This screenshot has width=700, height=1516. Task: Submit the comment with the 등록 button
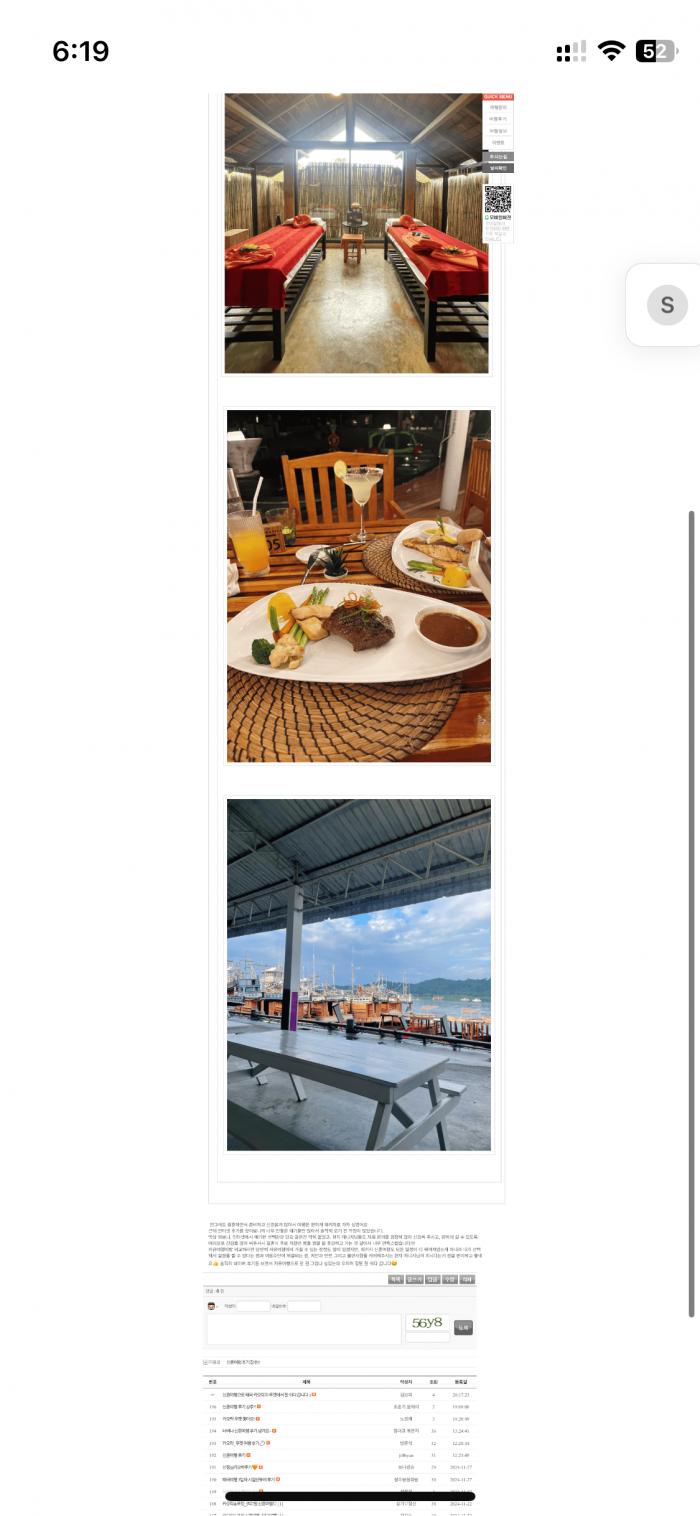point(463,1328)
